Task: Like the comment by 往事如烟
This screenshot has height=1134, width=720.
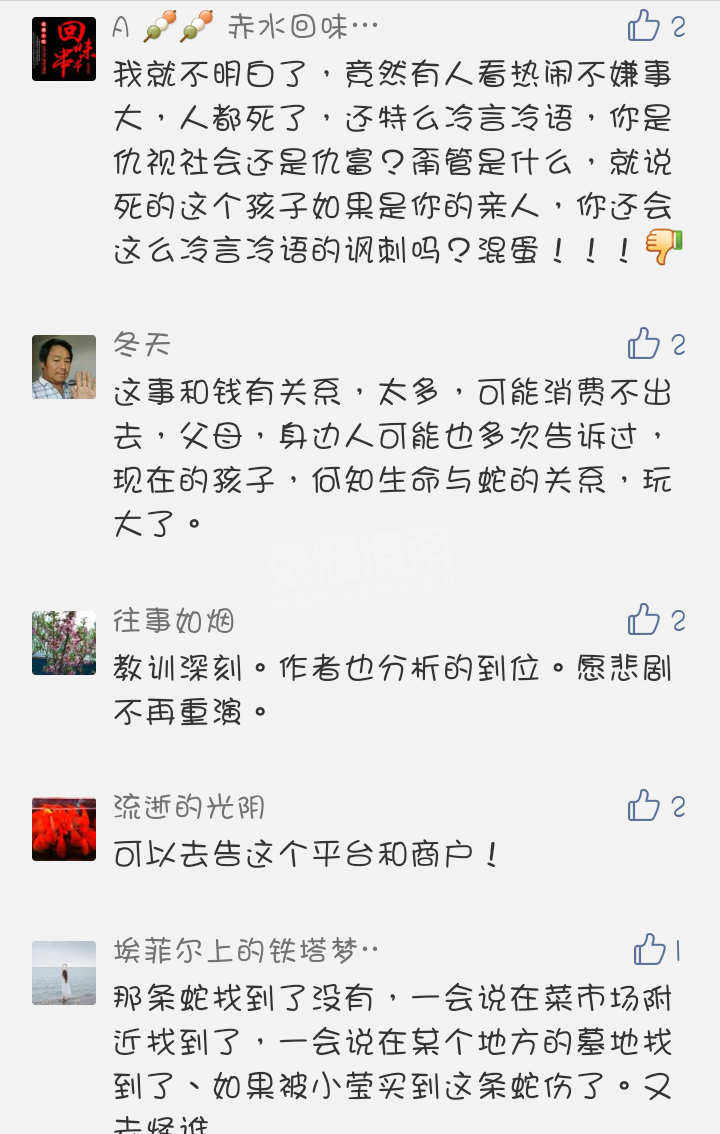Action: [x=645, y=620]
